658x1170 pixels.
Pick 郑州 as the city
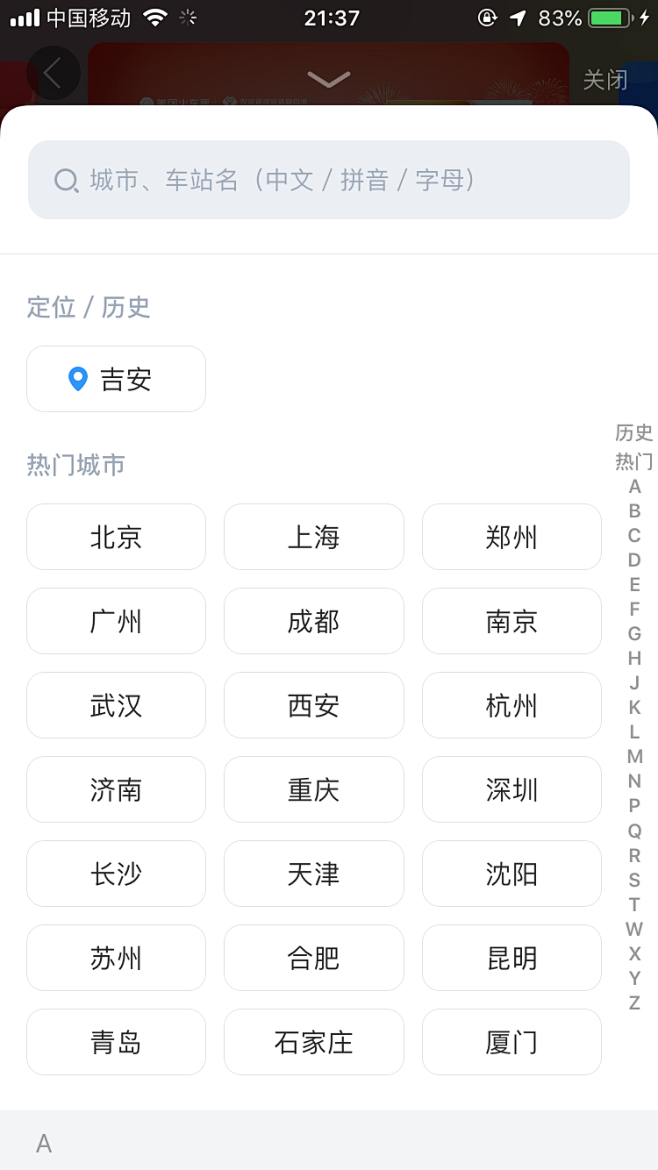tap(512, 536)
